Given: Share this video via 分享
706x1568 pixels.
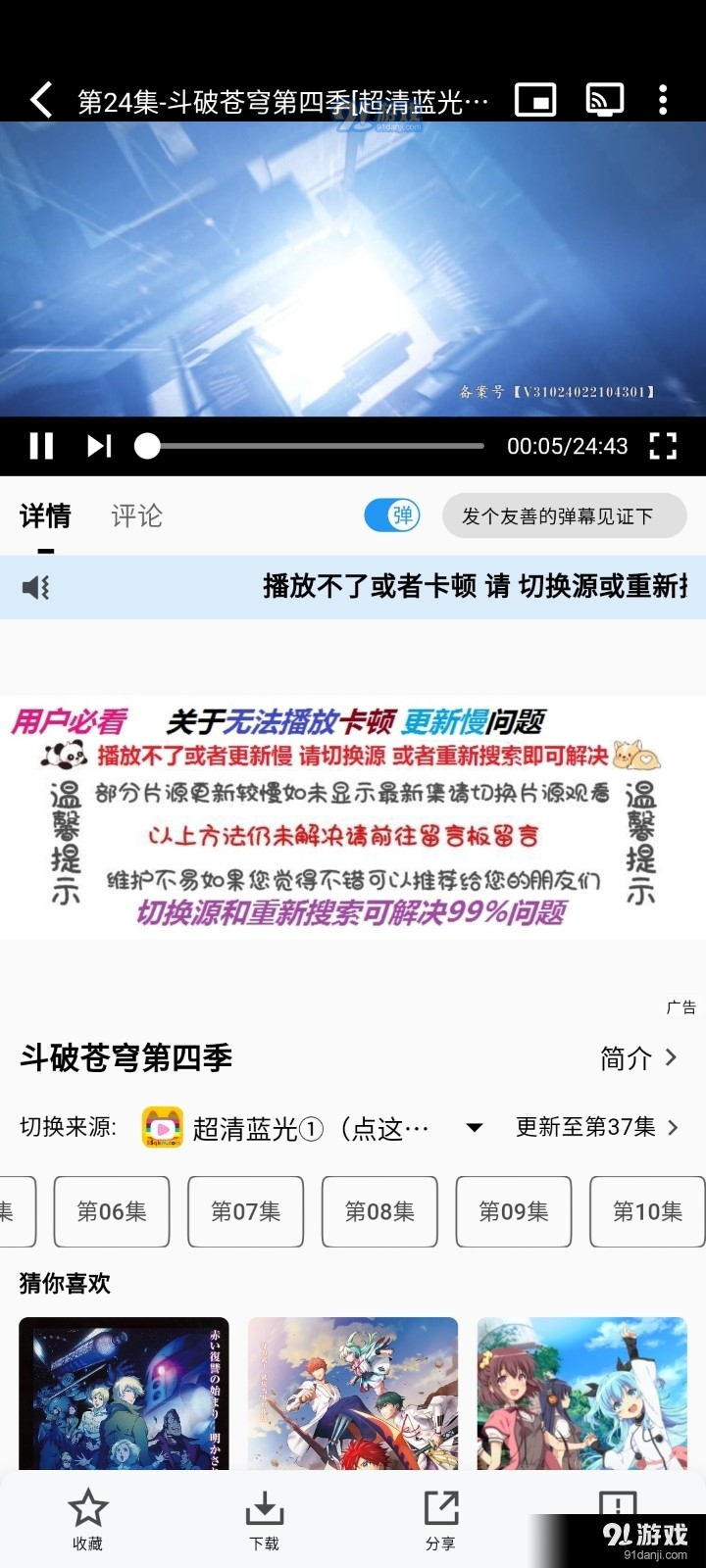Looking at the screenshot, I should coord(440,1520).
